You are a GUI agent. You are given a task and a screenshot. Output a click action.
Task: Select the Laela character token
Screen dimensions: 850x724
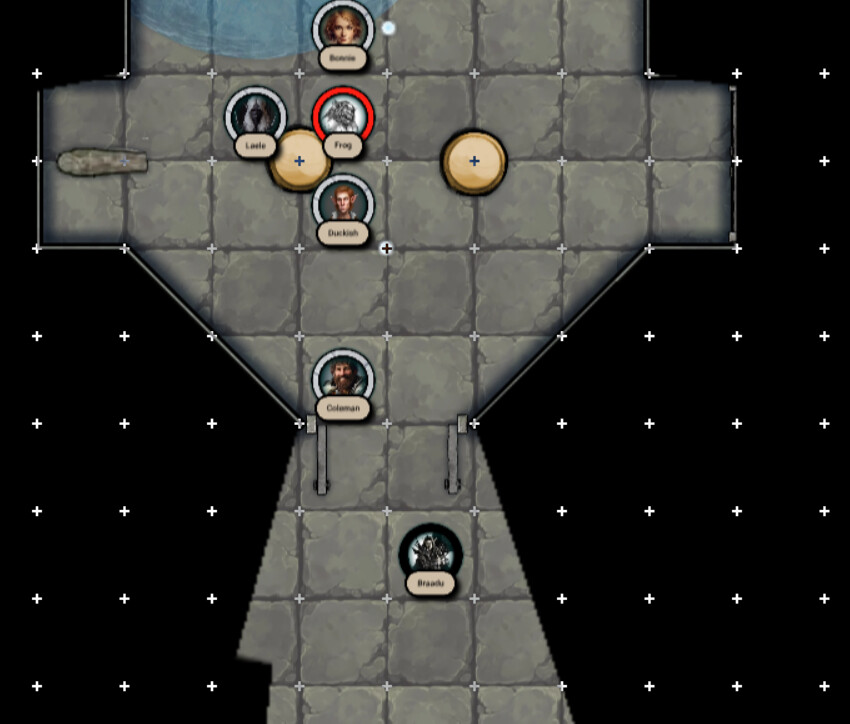255,115
